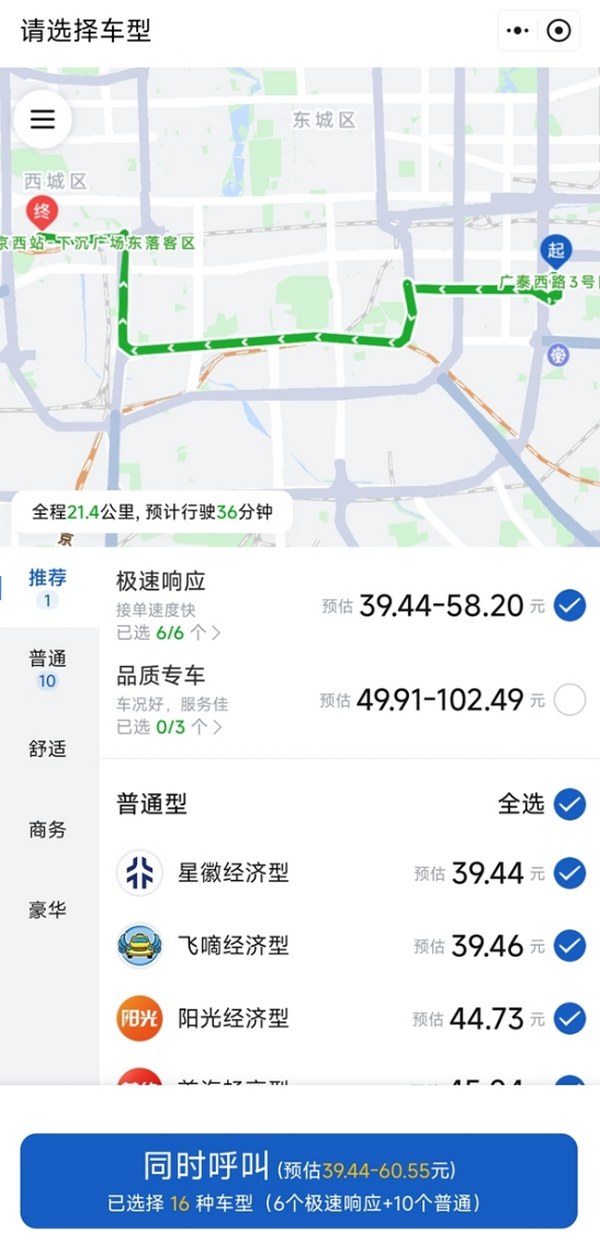Open the mini program more options menu
This screenshot has height=1243, width=600.
[518, 31]
